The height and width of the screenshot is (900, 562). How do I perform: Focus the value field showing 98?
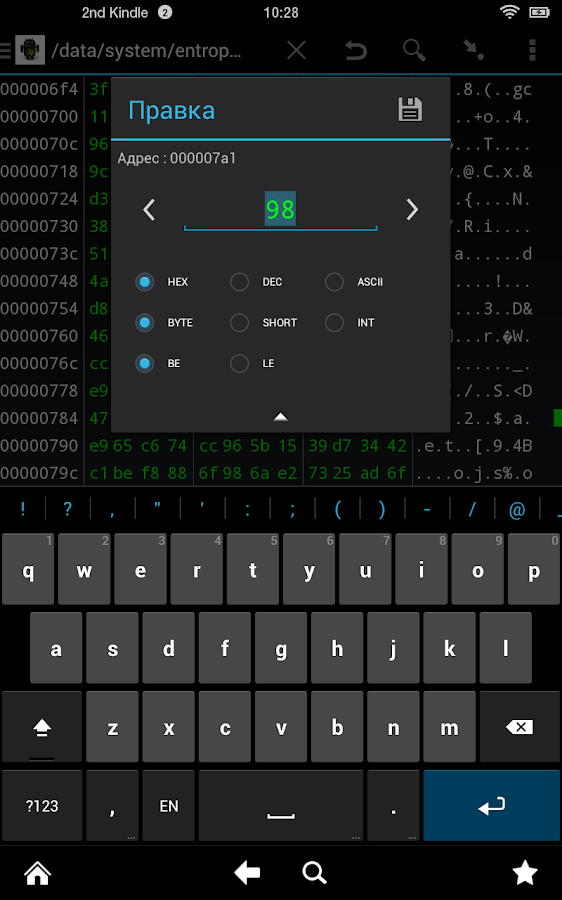(280, 210)
